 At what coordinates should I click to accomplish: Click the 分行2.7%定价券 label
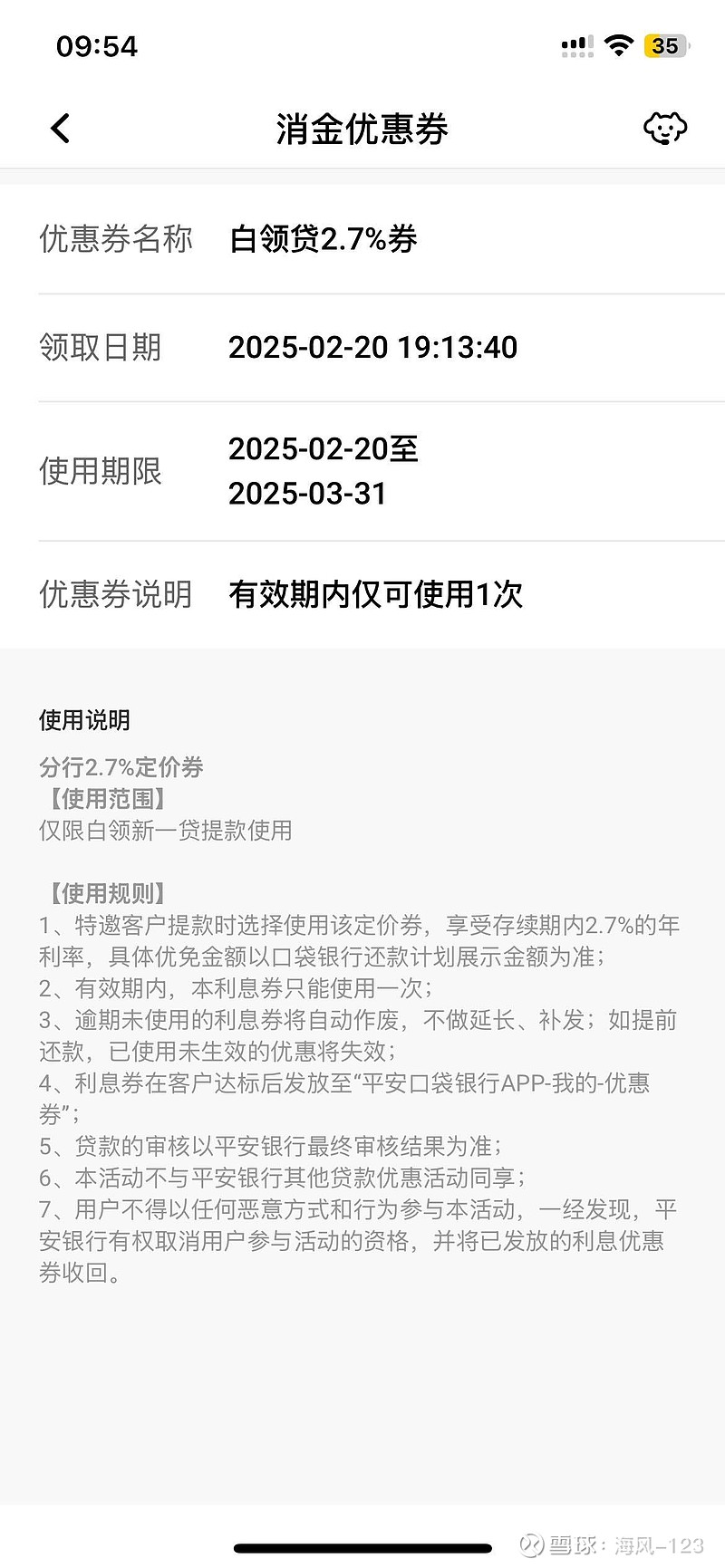click(x=120, y=767)
